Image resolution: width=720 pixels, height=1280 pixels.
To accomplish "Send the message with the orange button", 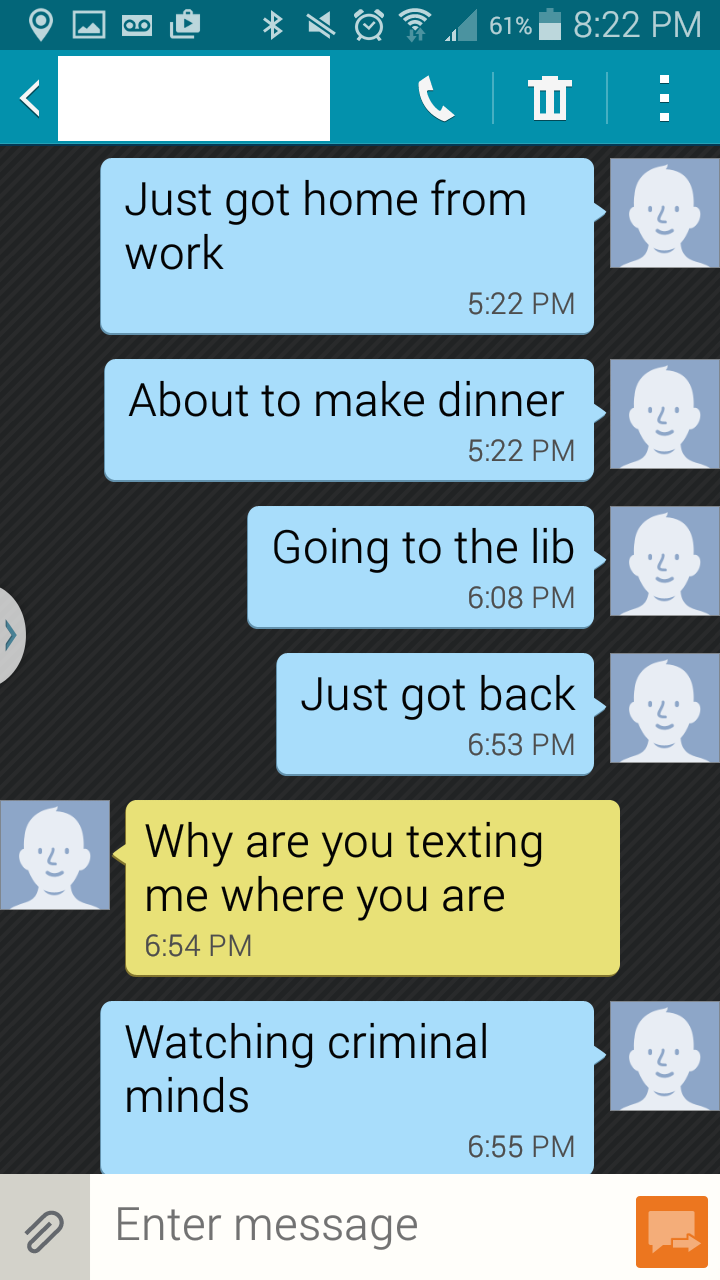I will point(671,1230).
